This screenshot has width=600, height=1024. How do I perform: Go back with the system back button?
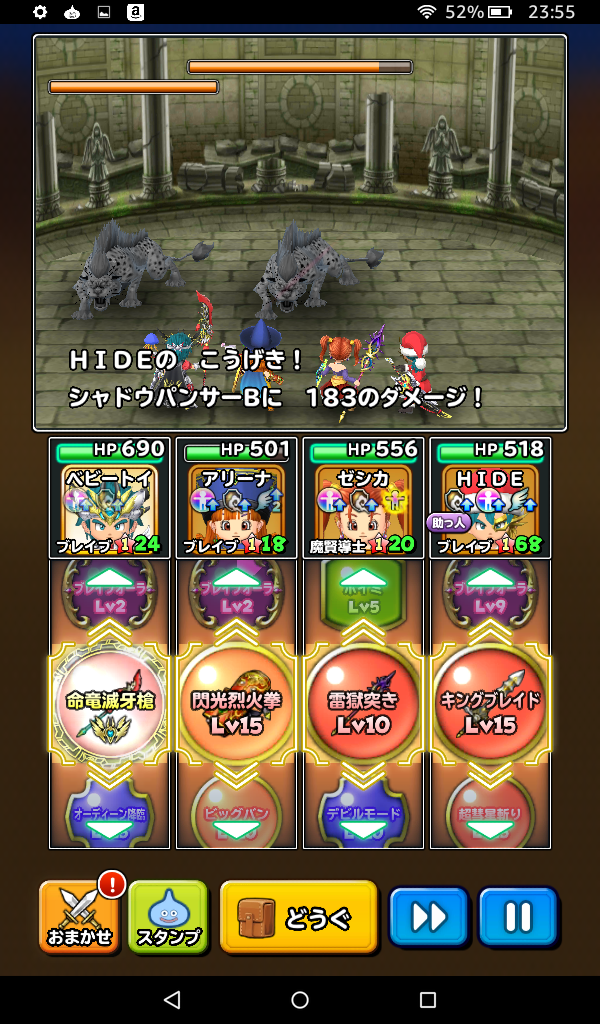point(172,1000)
